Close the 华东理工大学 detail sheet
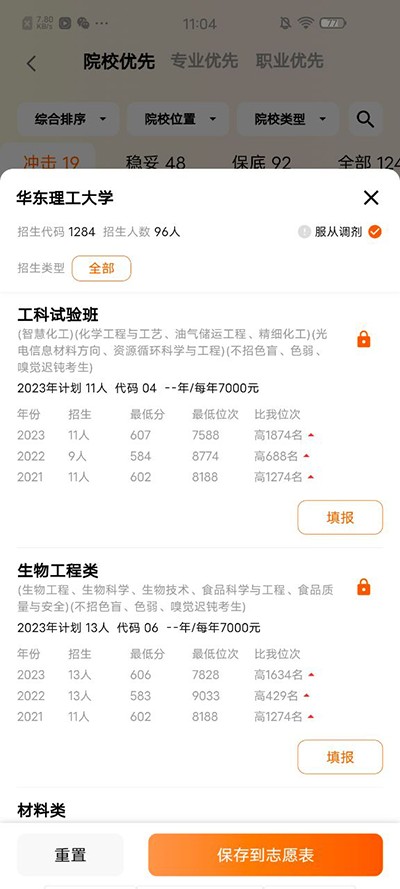This screenshot has width=400, height=889. [371, 198]
